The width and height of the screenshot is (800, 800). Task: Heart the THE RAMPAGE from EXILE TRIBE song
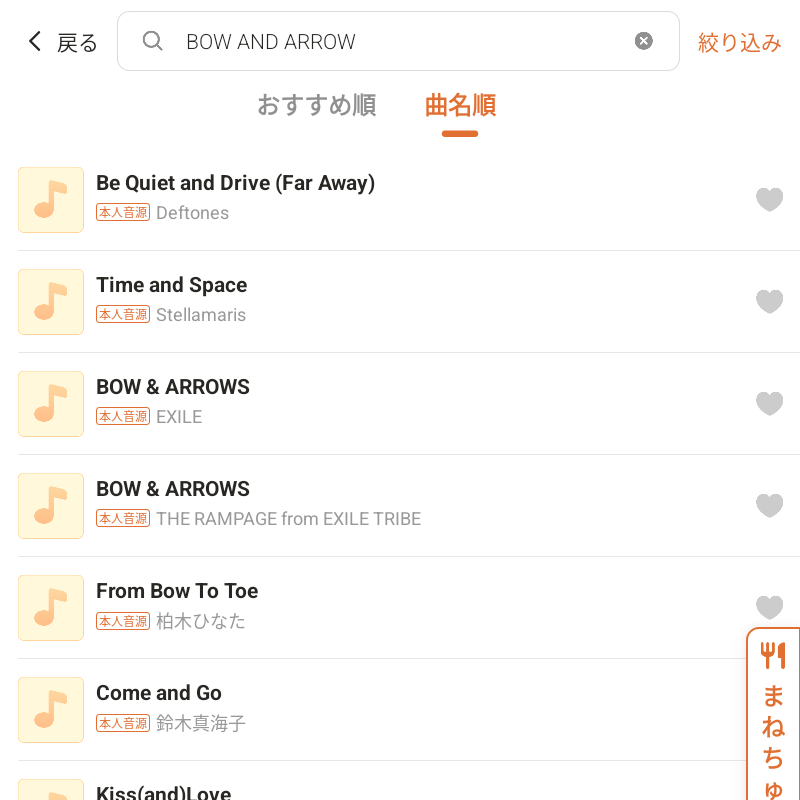(x=769, y=506)
